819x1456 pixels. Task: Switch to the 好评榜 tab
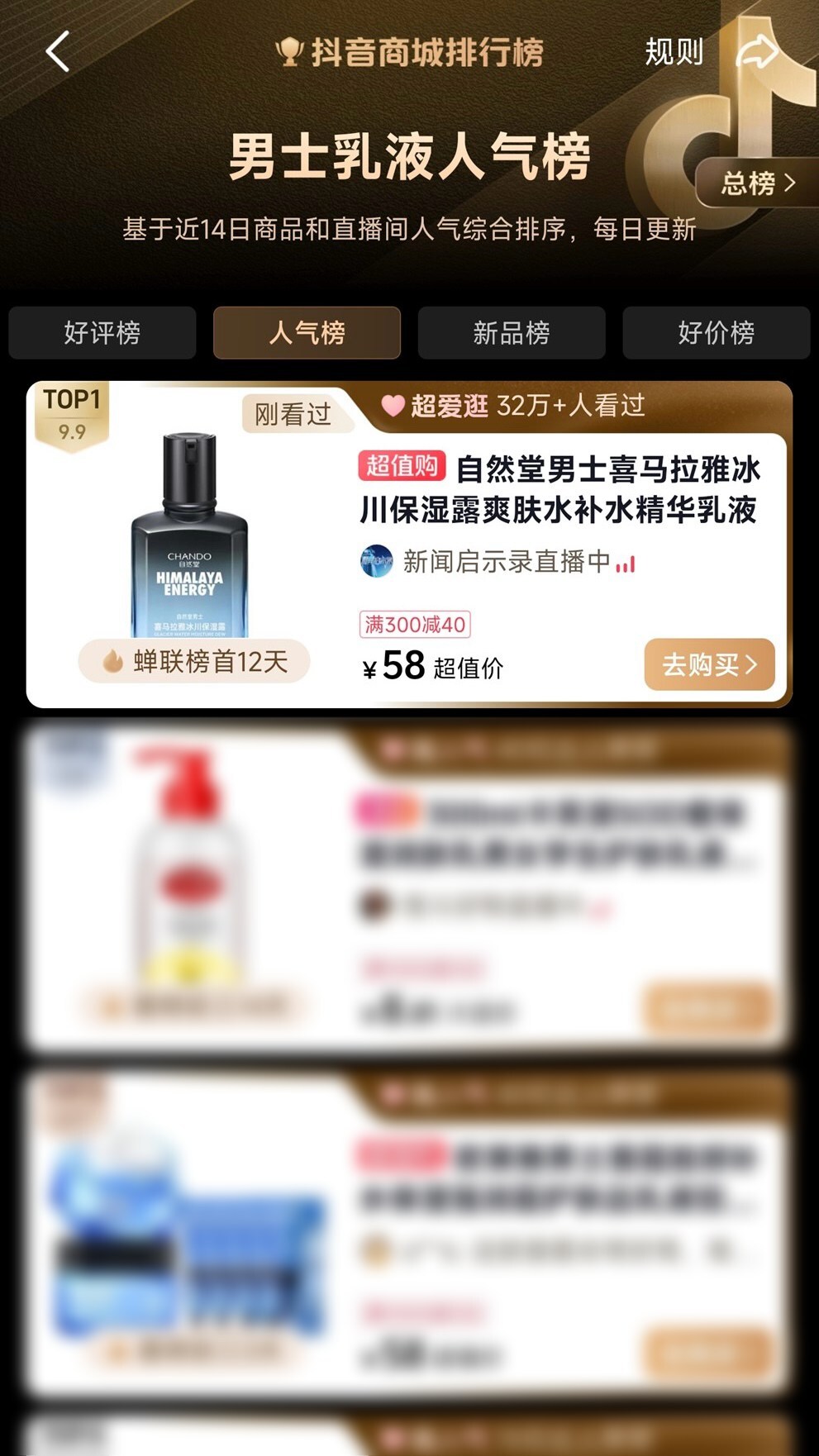(x=102, y=333)
